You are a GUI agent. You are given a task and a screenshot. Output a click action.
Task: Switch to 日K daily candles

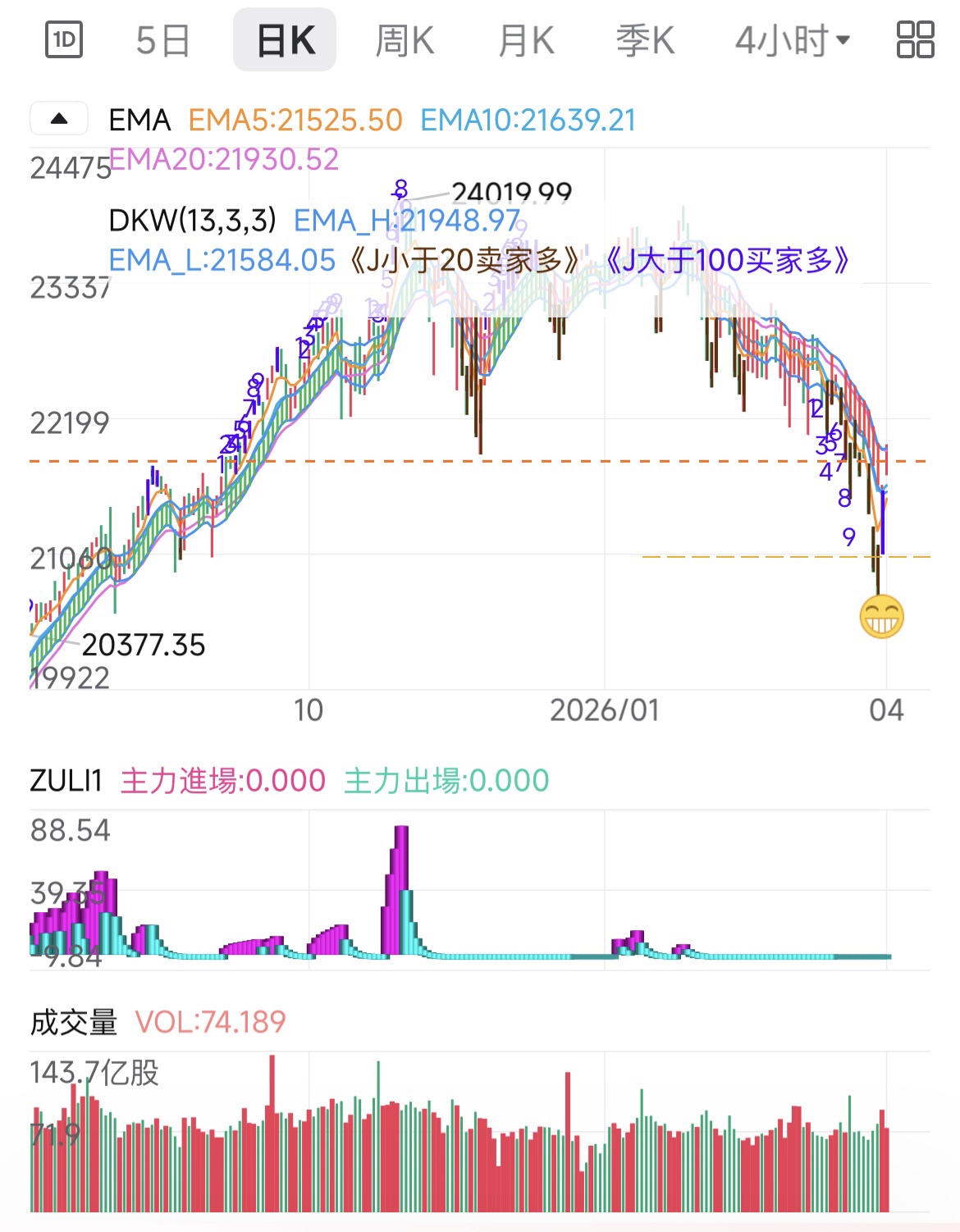(285, 40)
